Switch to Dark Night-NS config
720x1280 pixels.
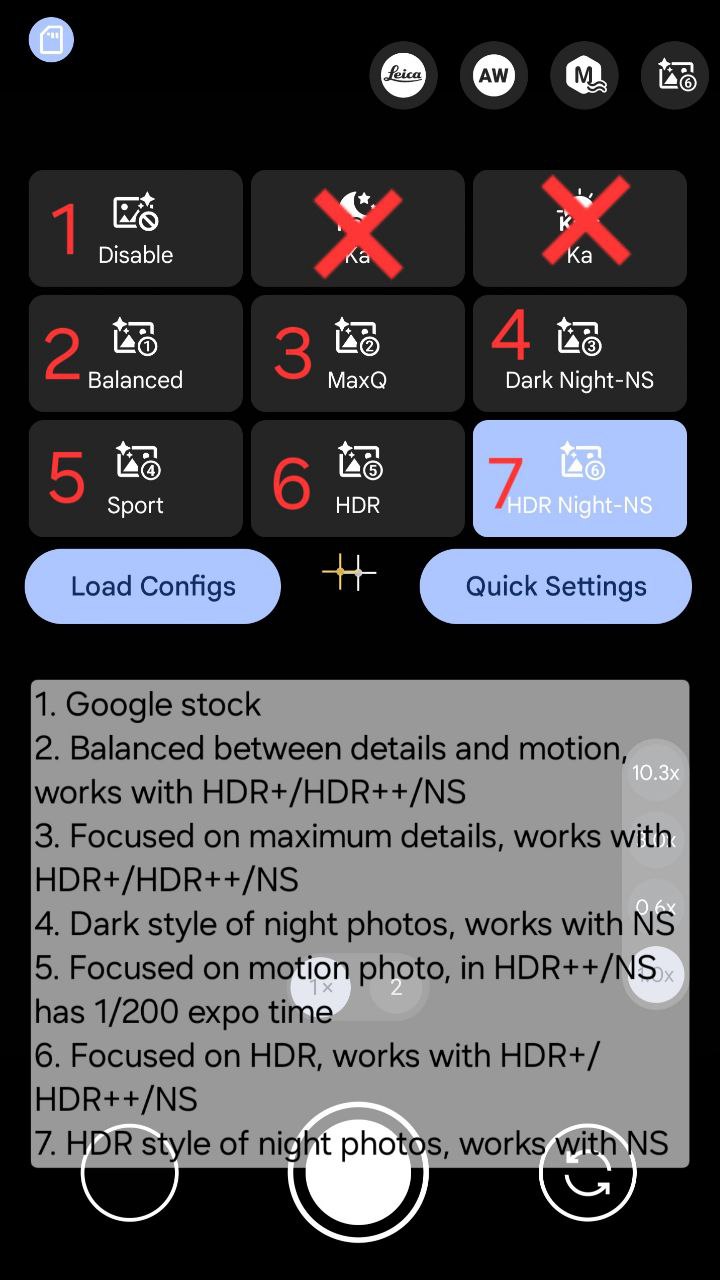(580, 353)
